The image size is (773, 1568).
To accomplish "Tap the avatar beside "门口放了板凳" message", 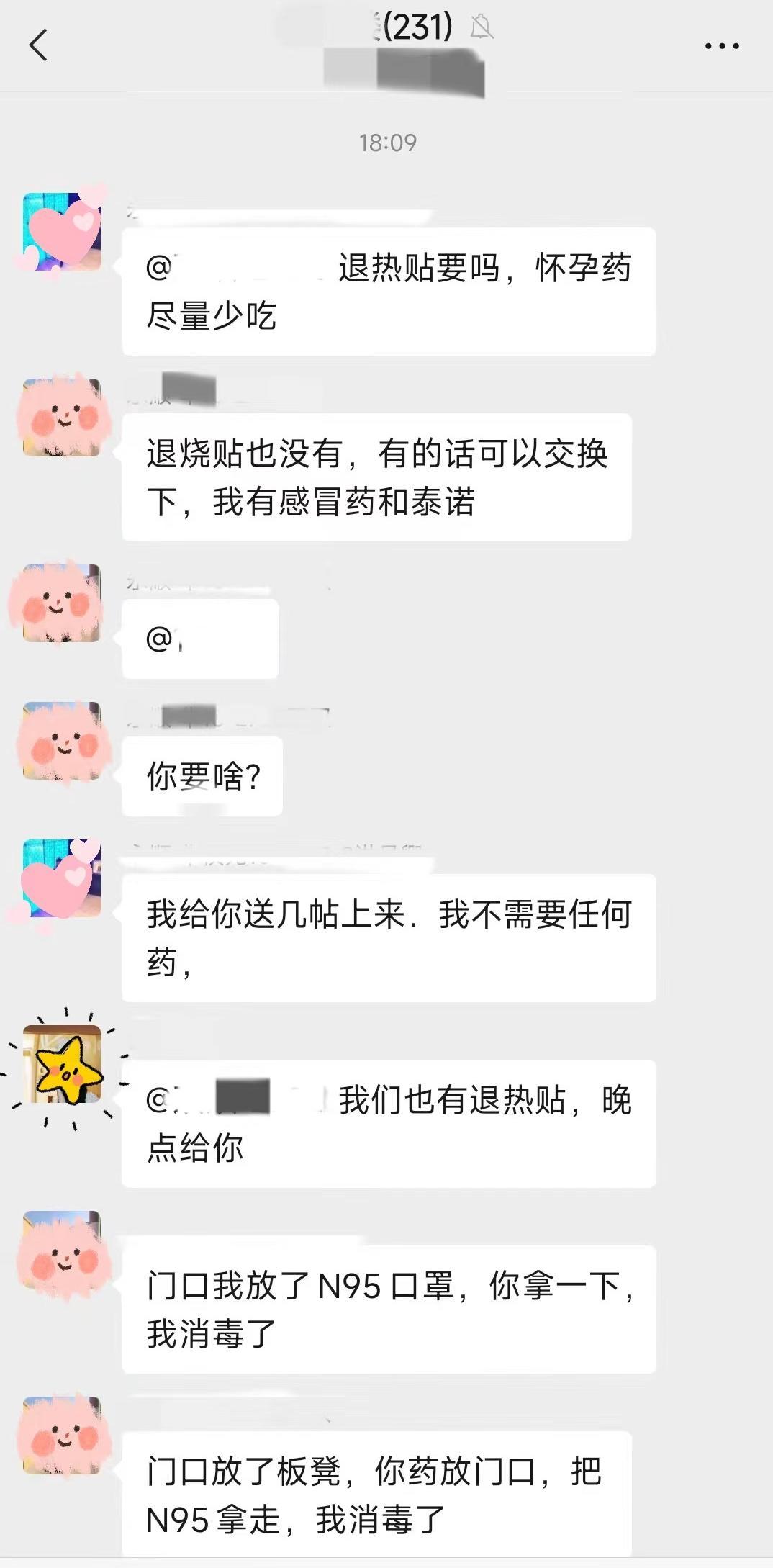I will pos(61,1436).
